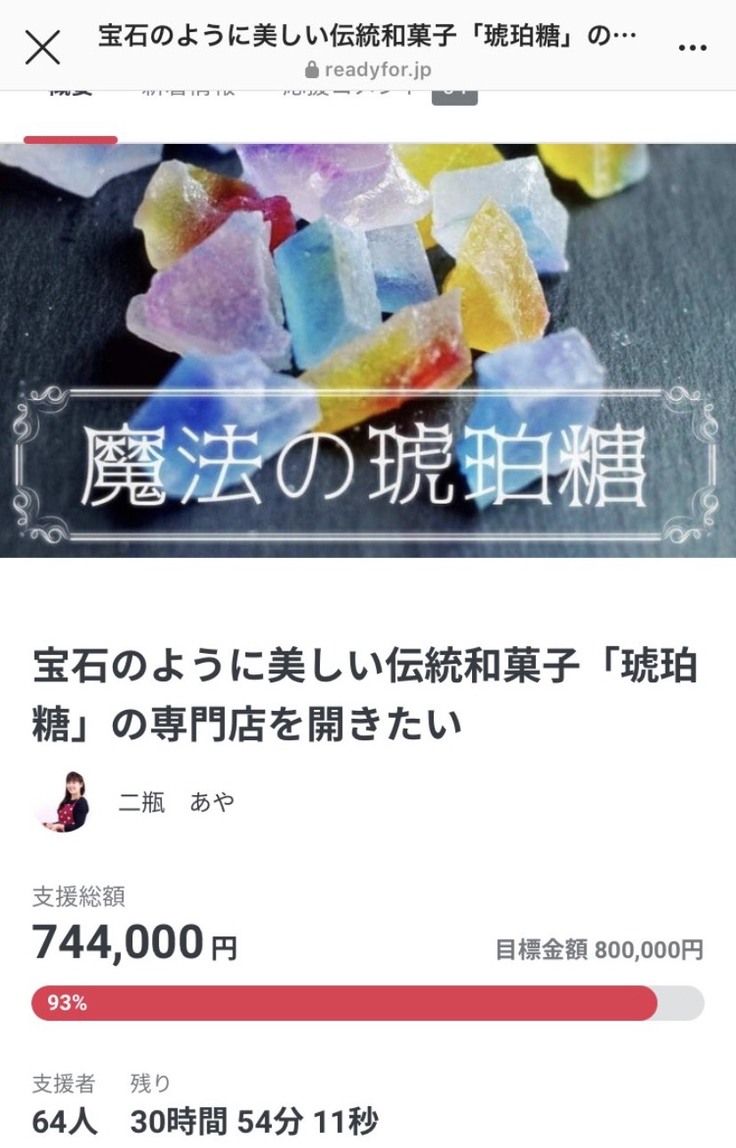The image size is (736, 1148).
Task: Close the in-app browser page
Action: tap(42, 46)
